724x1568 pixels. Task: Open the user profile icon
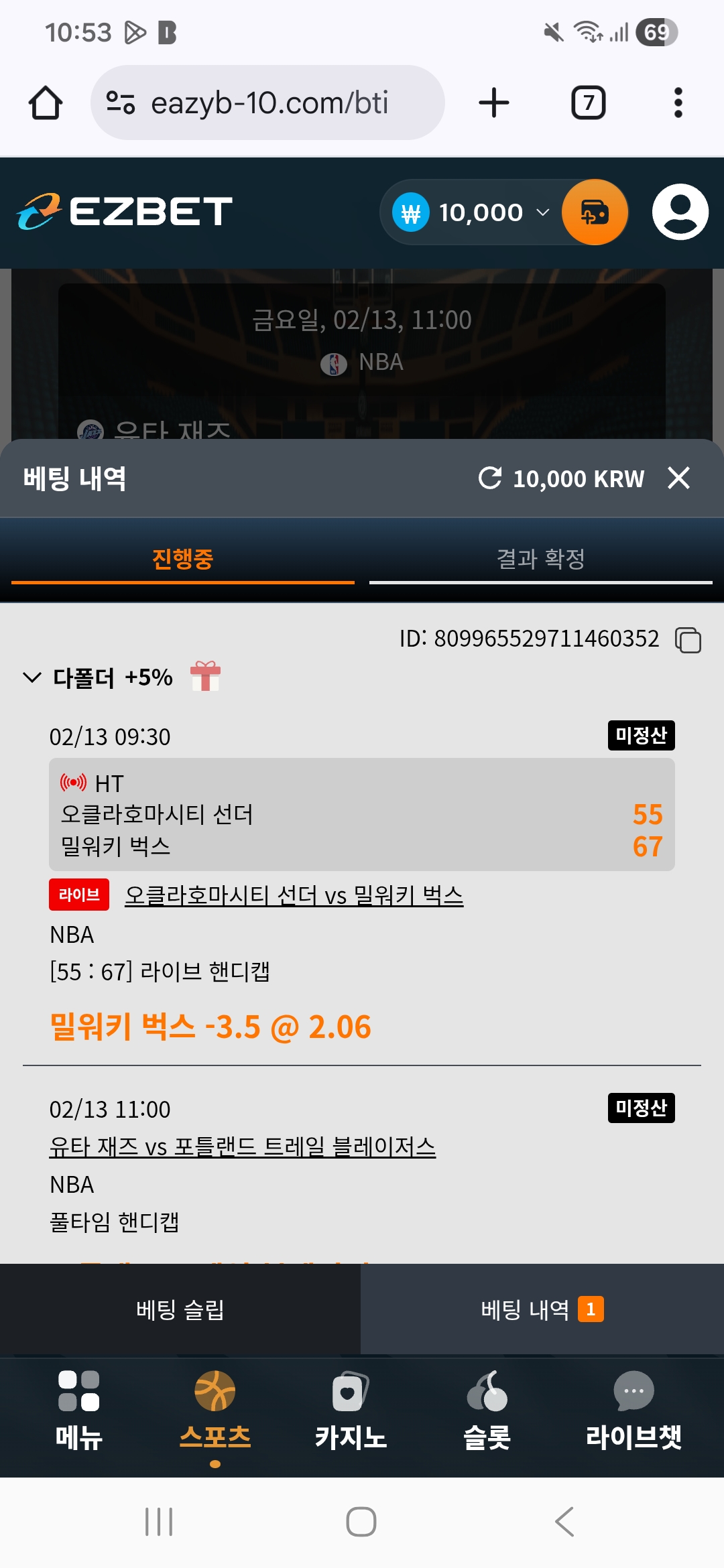click(680, 212)
